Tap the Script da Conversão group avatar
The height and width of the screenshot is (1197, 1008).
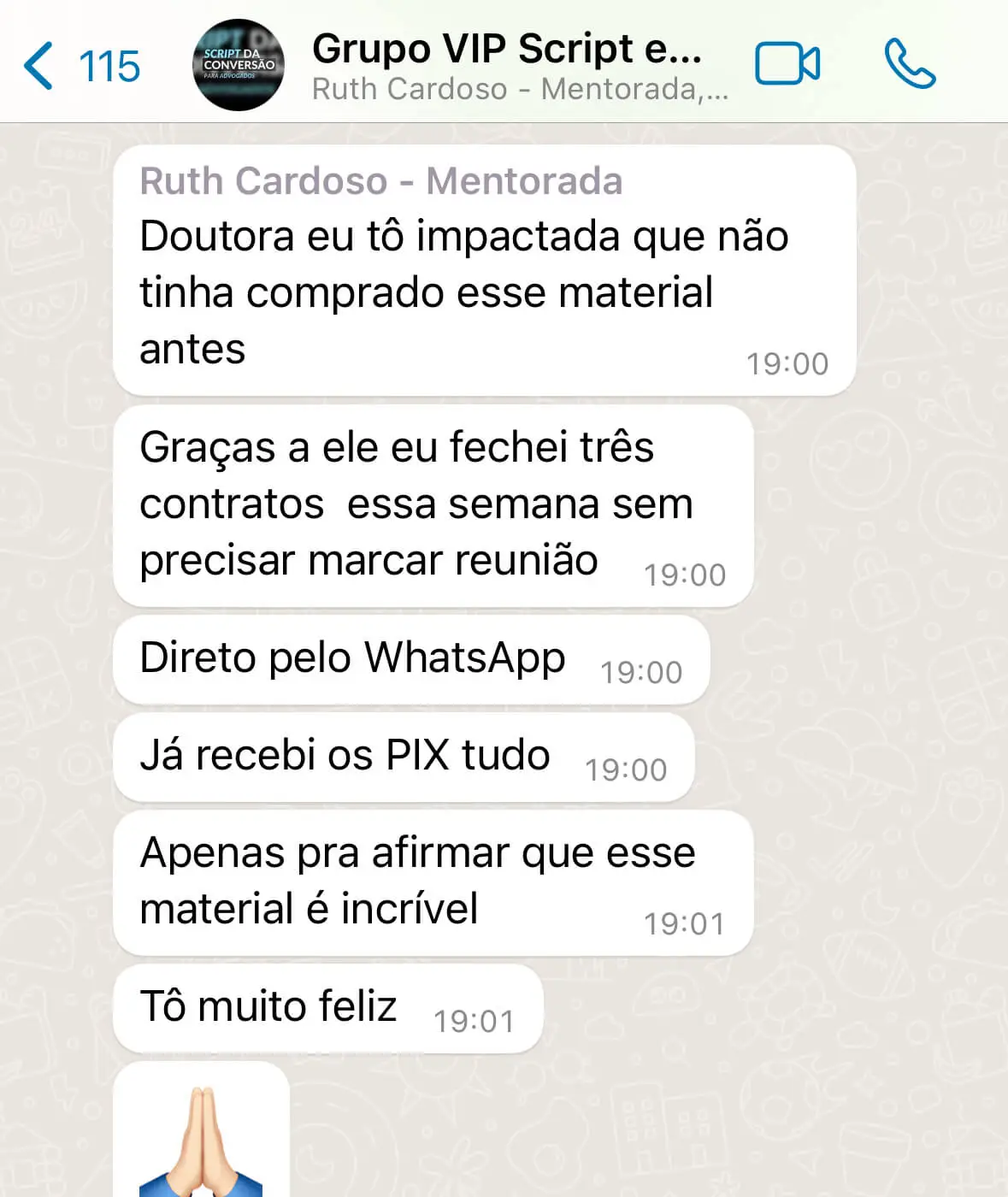tap(239, 66)
